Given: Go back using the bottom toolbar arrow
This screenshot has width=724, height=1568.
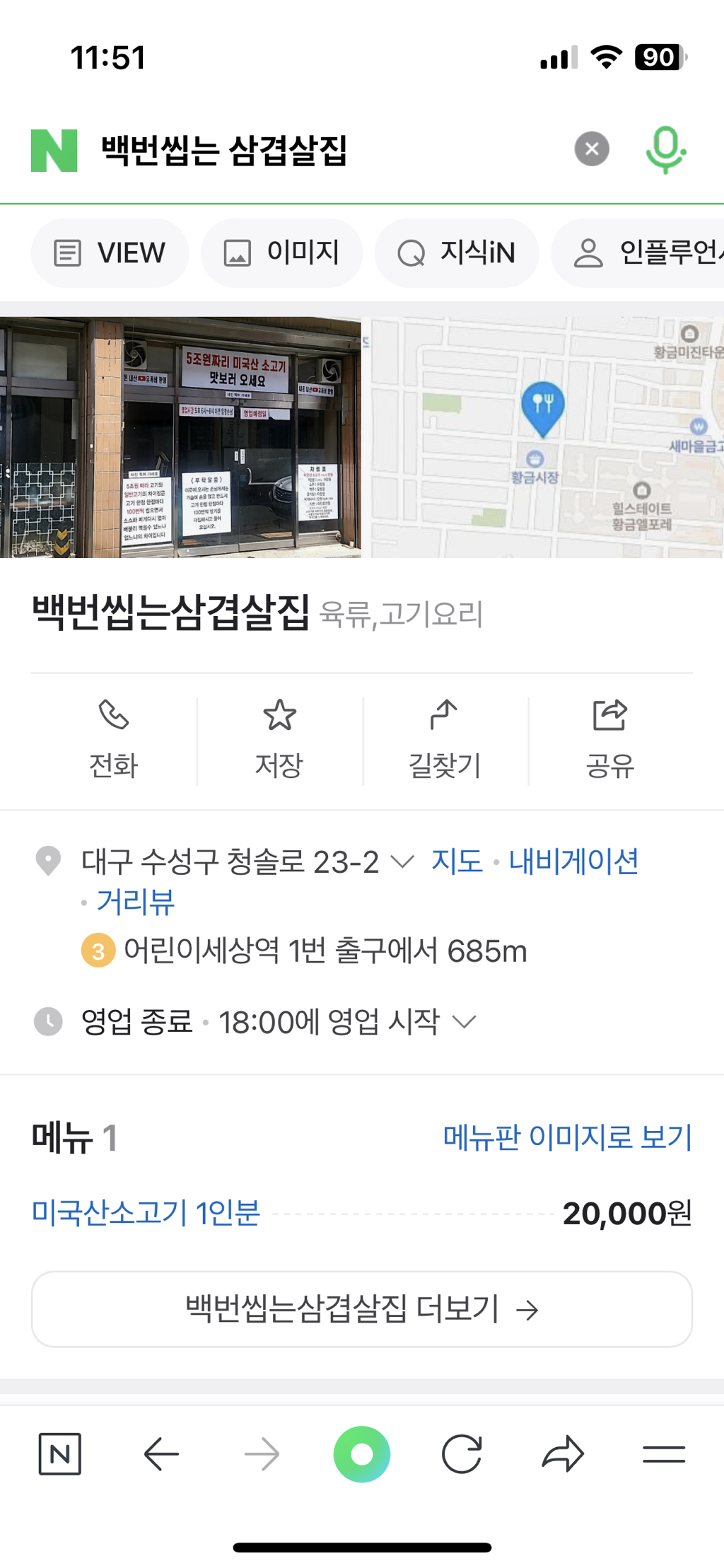Looking at the screenshot, I should 161,1454.
